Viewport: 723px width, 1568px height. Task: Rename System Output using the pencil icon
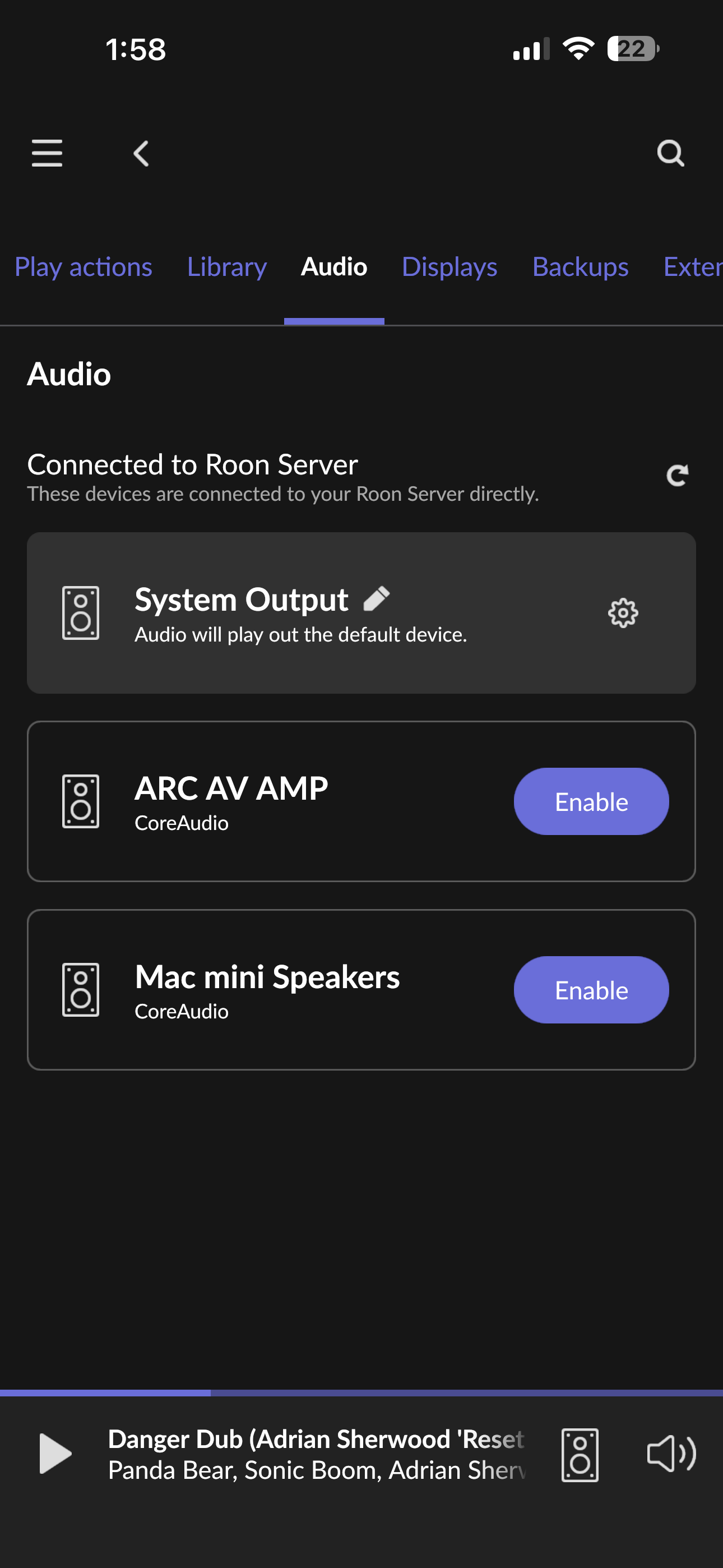377,599
